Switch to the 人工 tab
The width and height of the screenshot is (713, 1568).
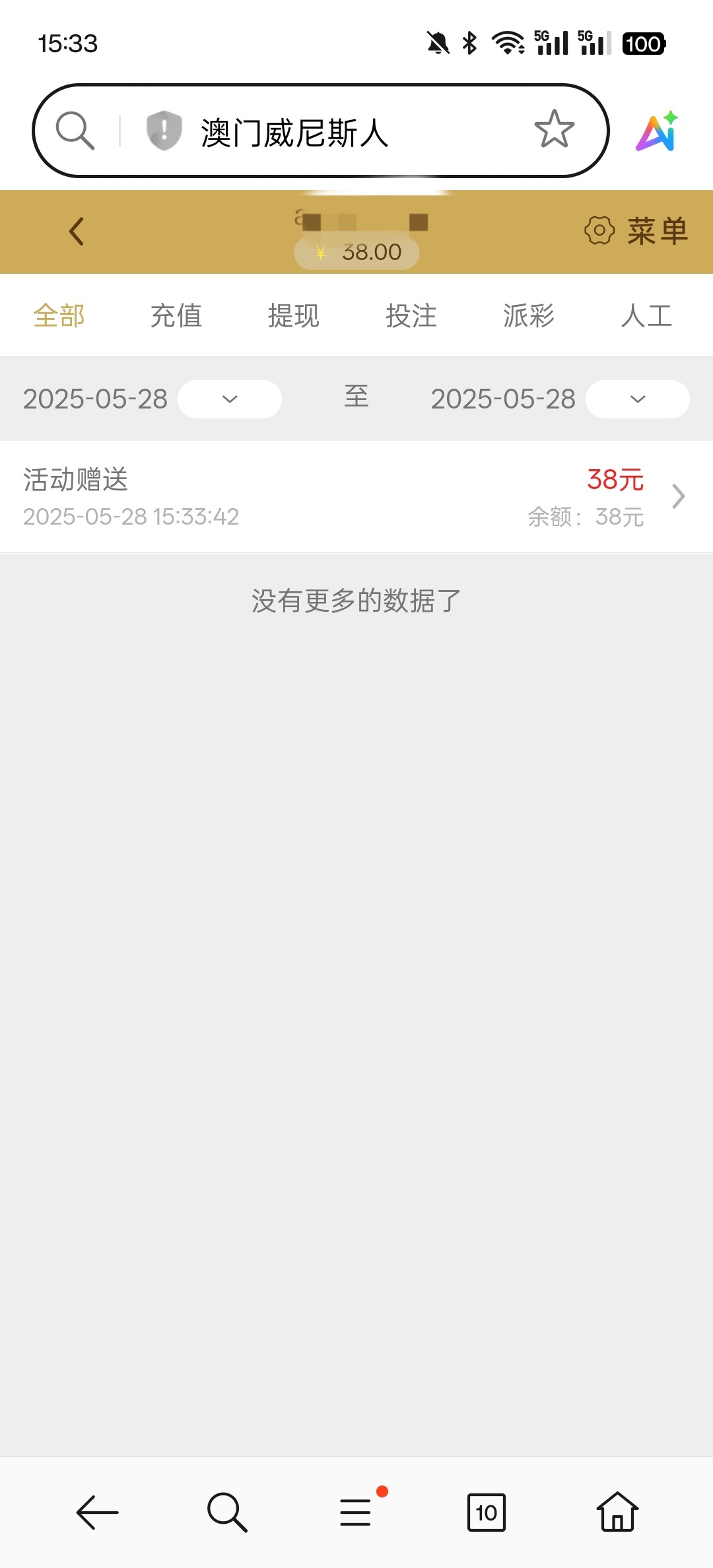[646, 315]
